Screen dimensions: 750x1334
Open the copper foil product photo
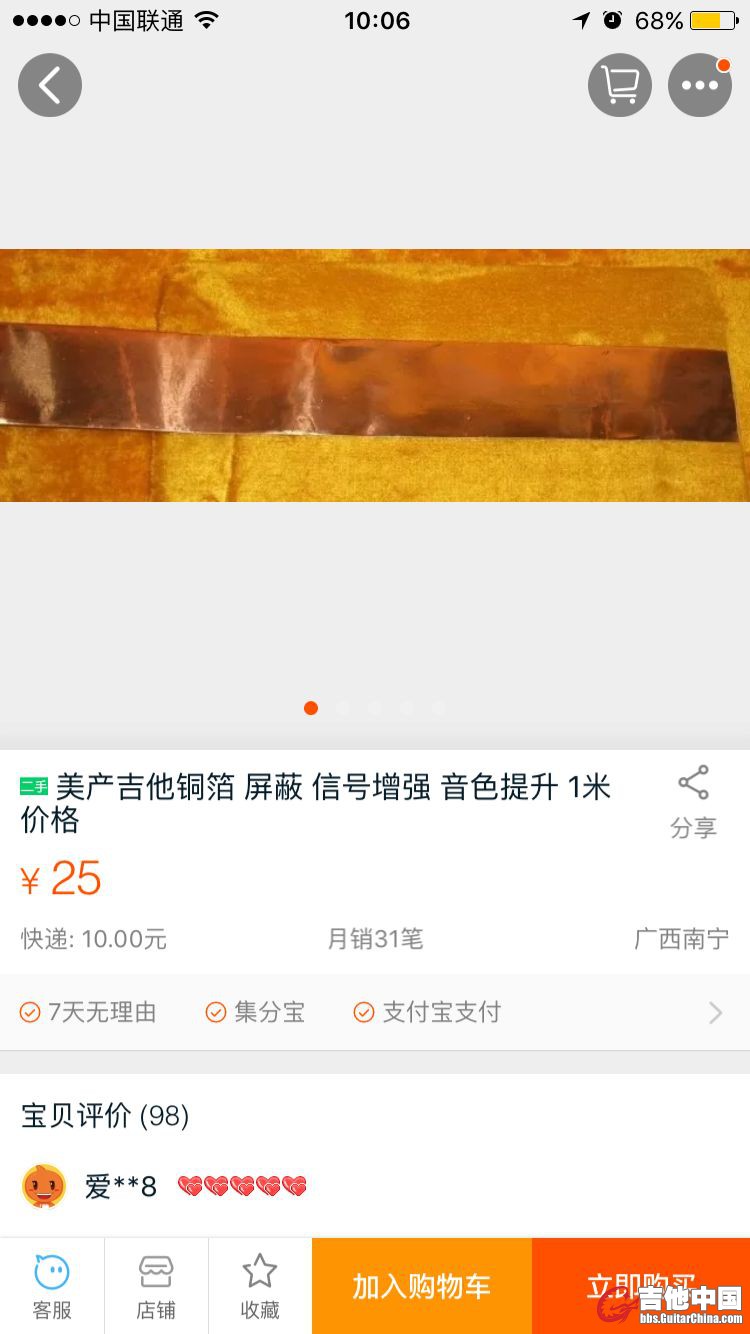coord(375,375)
